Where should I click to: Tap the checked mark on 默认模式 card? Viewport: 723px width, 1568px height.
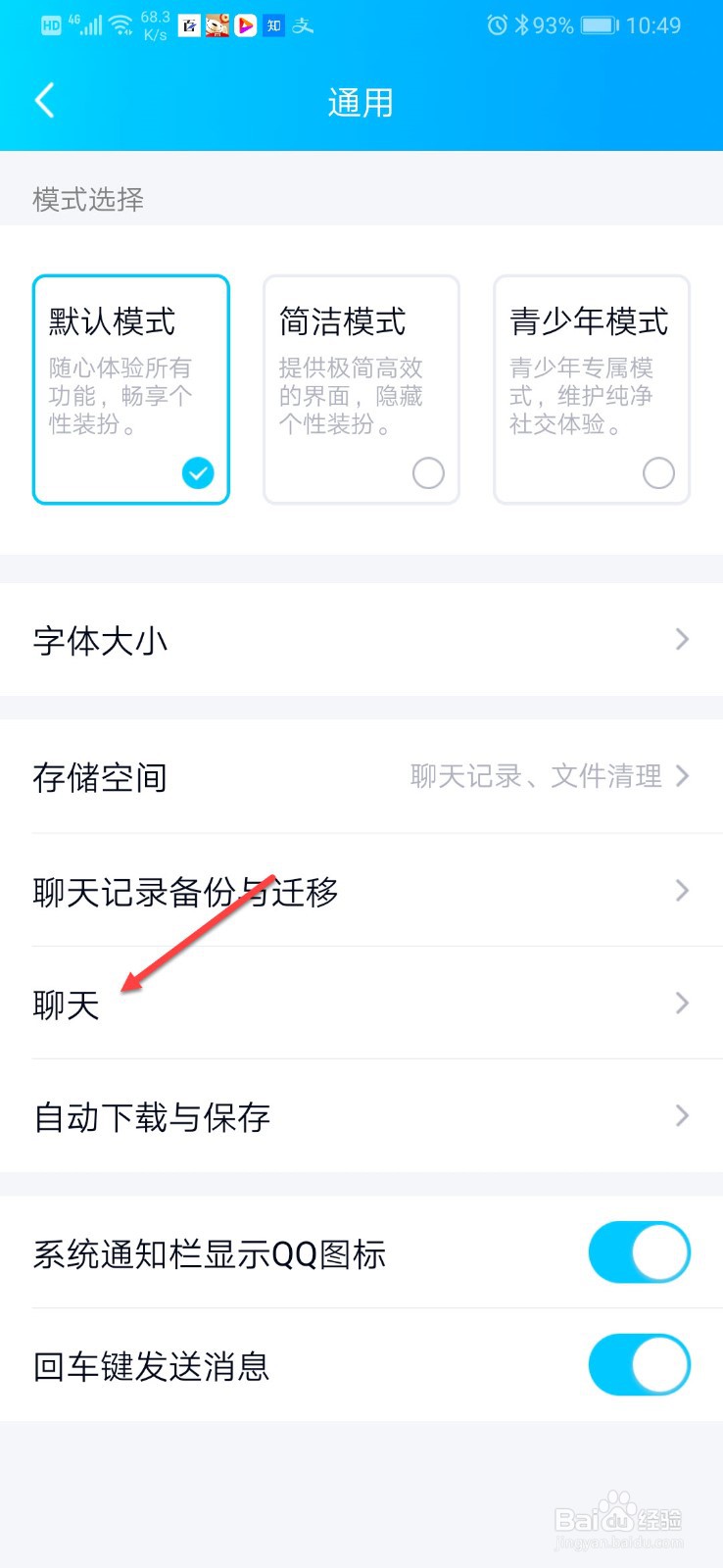pyautogui.click(x=198, y=473)
